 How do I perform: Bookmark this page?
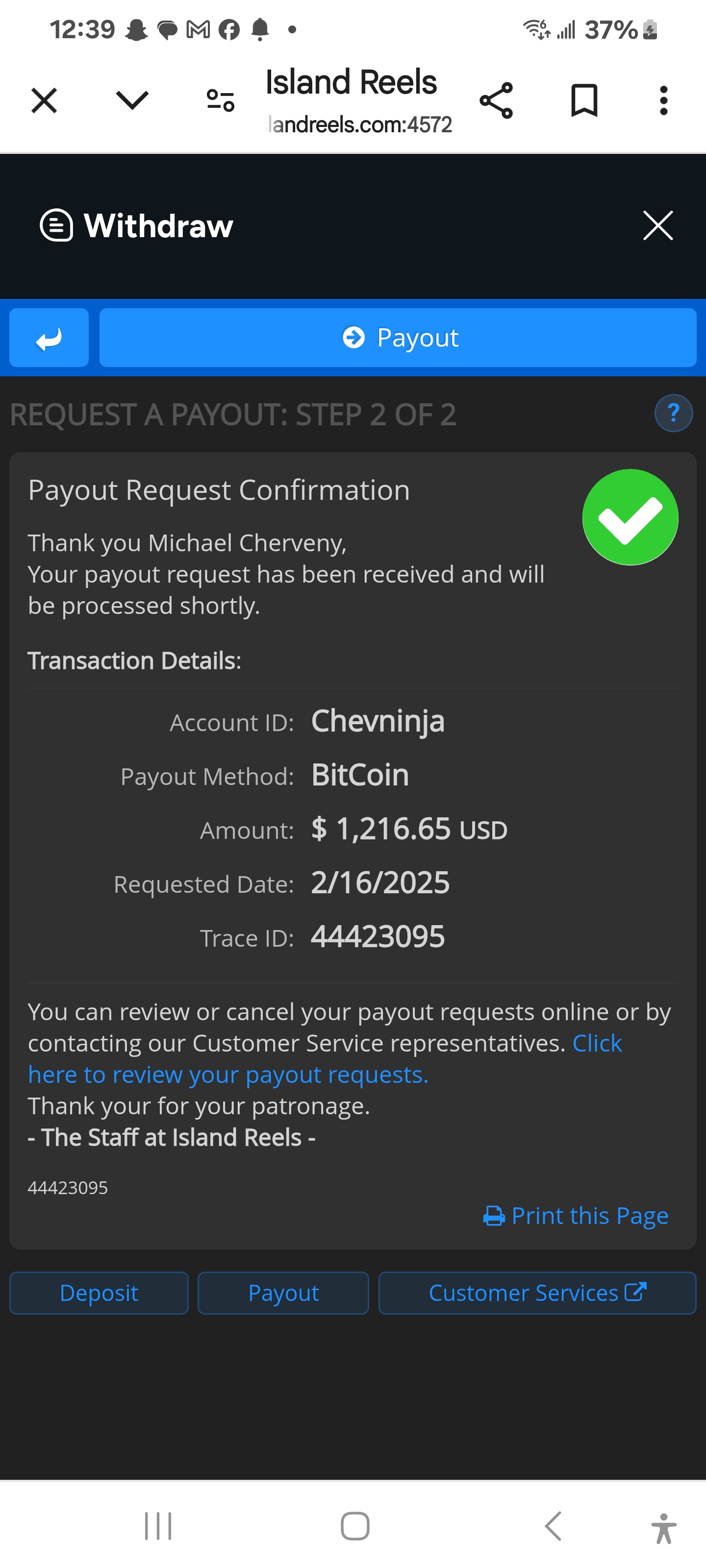click(584, 100)
